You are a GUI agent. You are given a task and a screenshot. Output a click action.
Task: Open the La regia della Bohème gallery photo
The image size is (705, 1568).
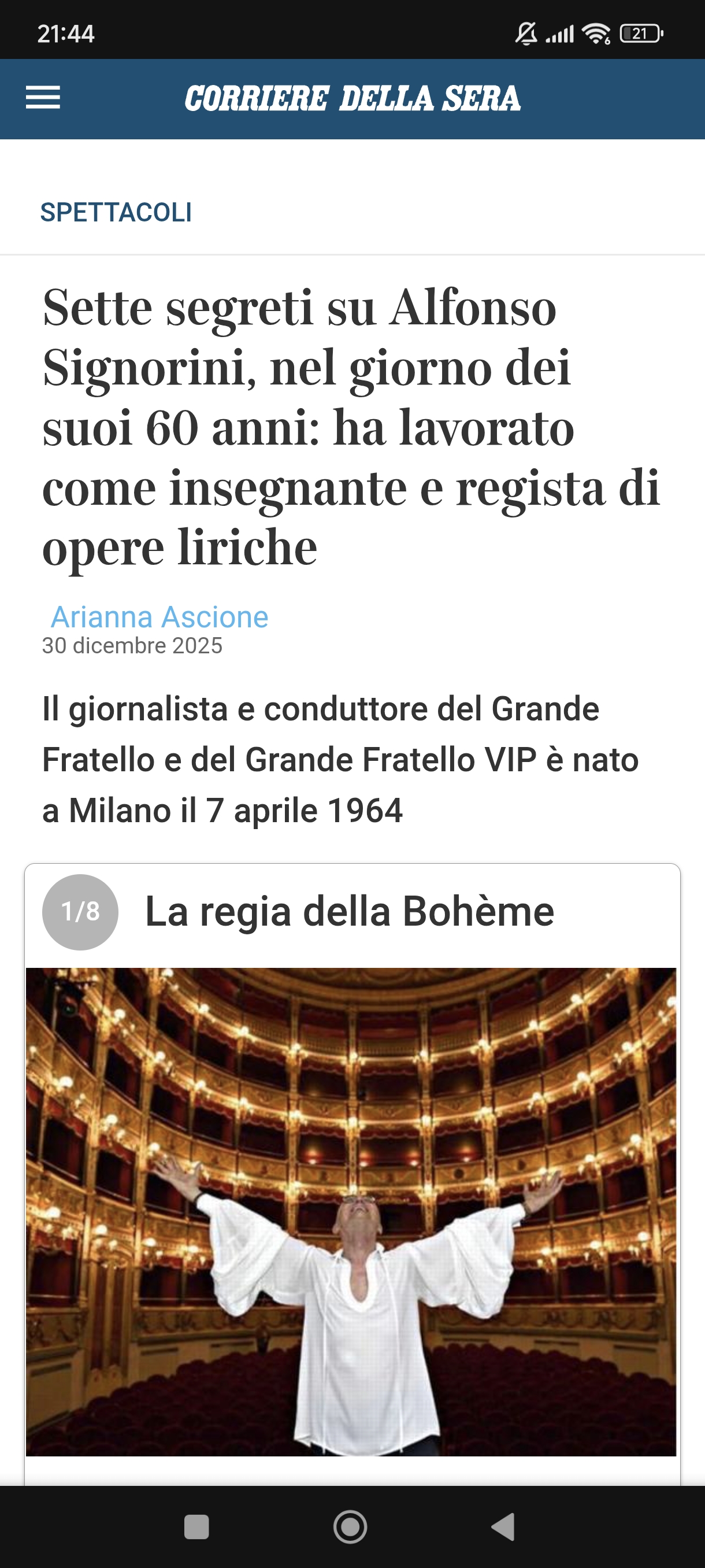pyautogui.click(x=351, y=1211)
